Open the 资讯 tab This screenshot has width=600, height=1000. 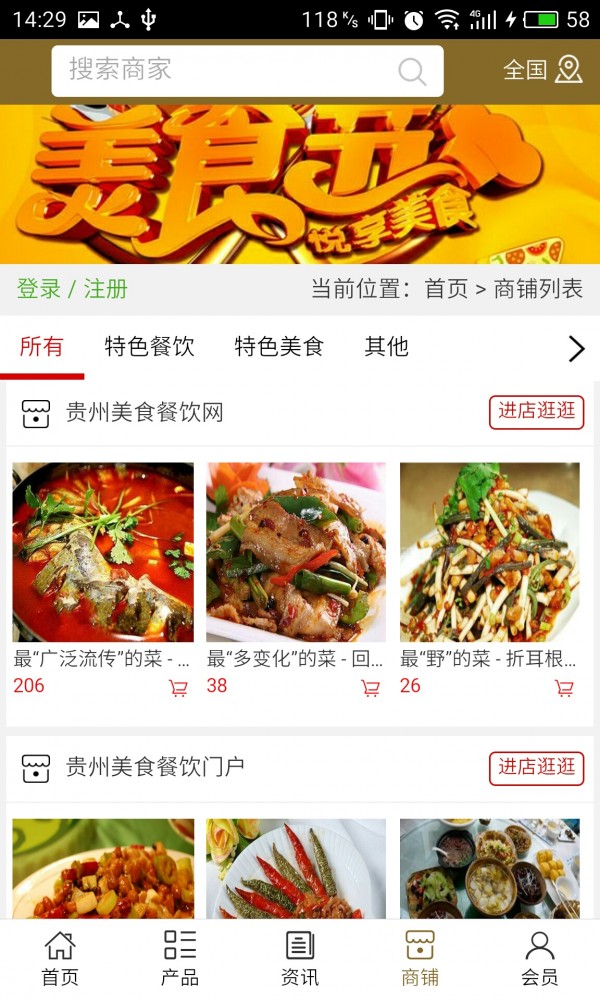[300, 958]
